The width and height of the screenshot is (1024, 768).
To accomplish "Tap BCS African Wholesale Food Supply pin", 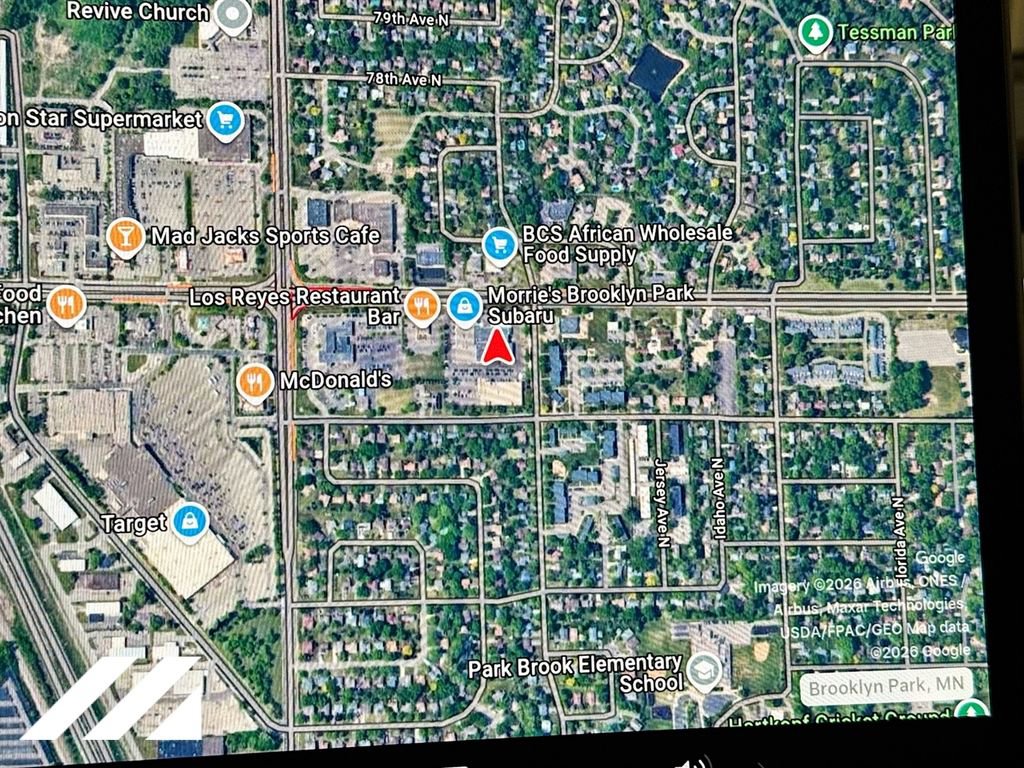I will [498, 243].
